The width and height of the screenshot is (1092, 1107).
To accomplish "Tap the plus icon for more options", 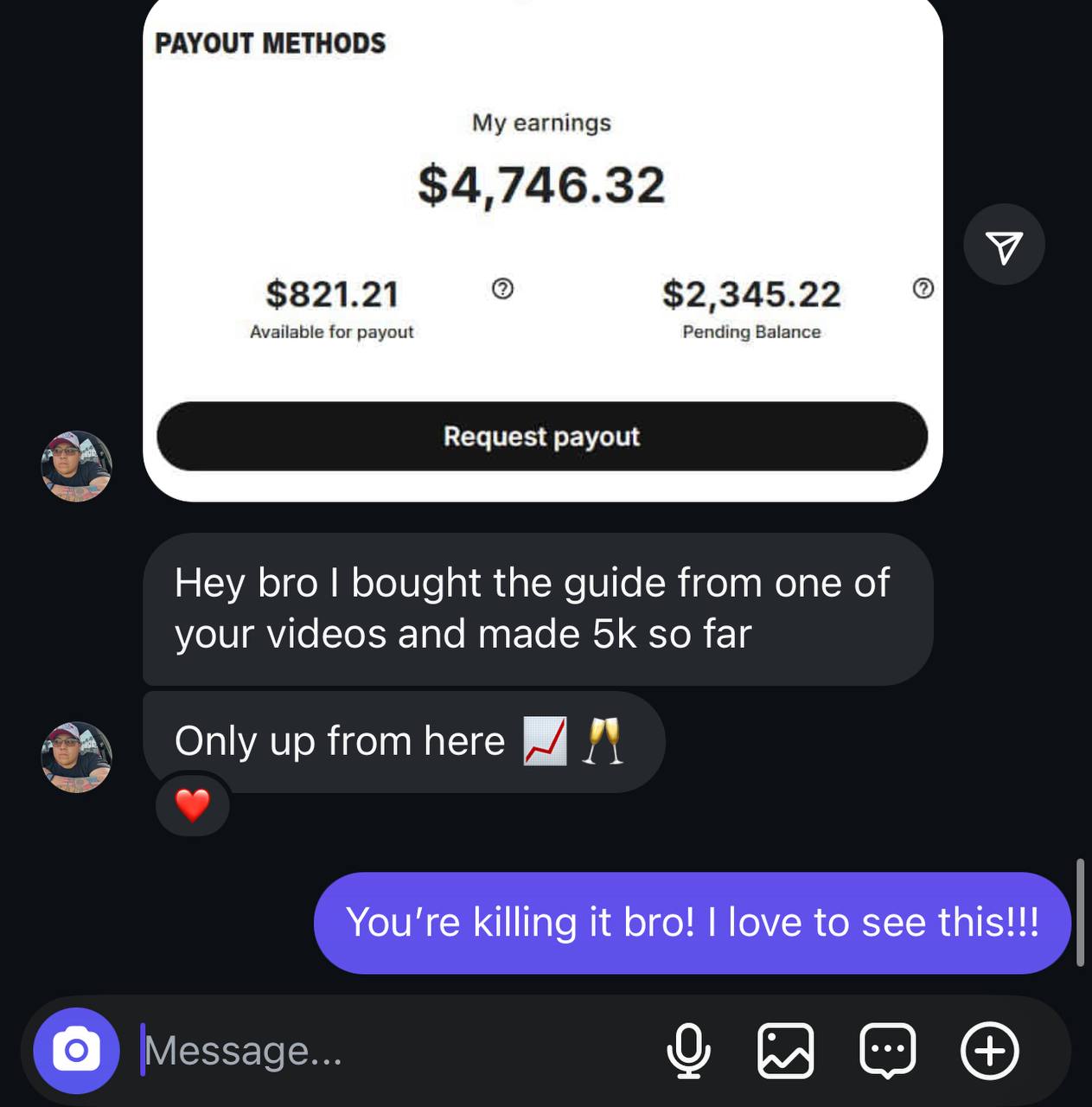I will tap(989, 1051).
